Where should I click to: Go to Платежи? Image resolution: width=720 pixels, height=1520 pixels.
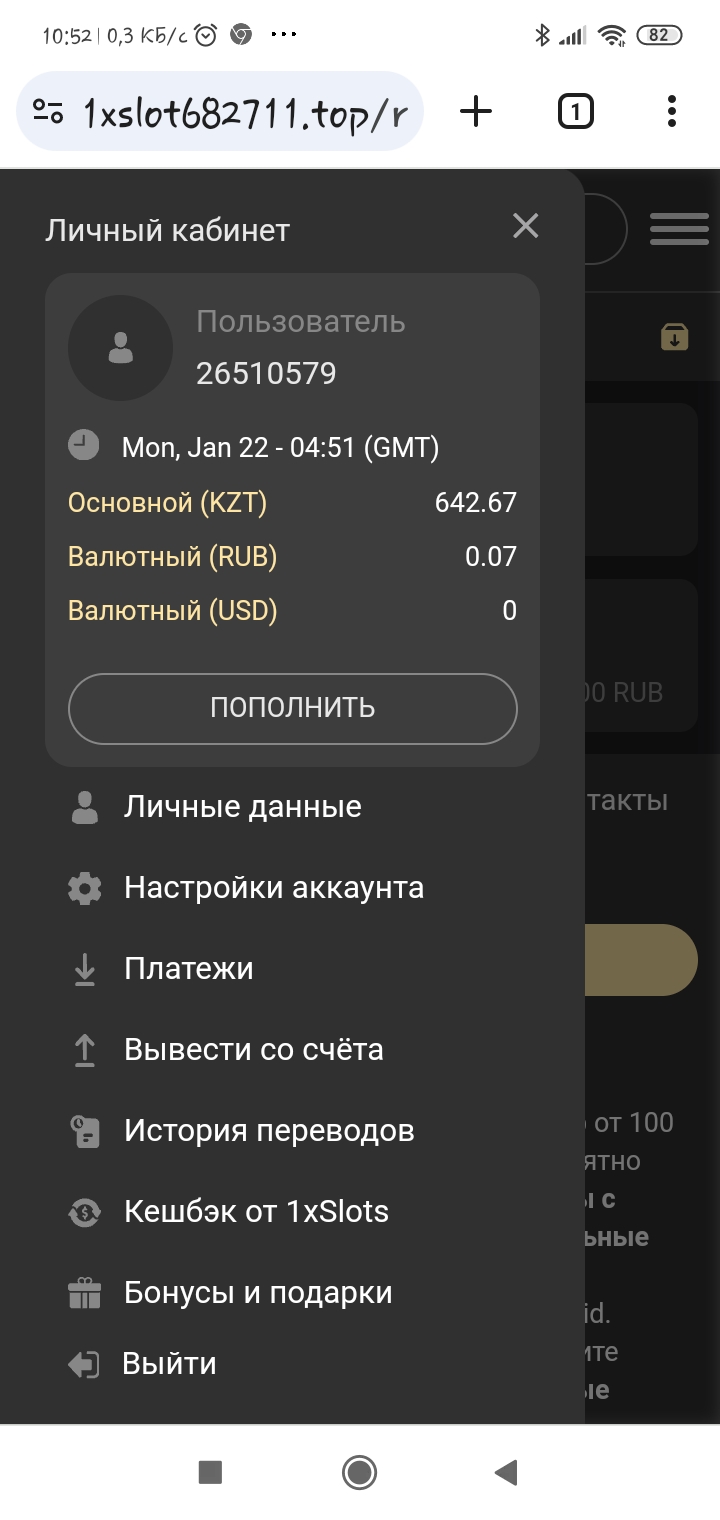[x=292, y=969]
